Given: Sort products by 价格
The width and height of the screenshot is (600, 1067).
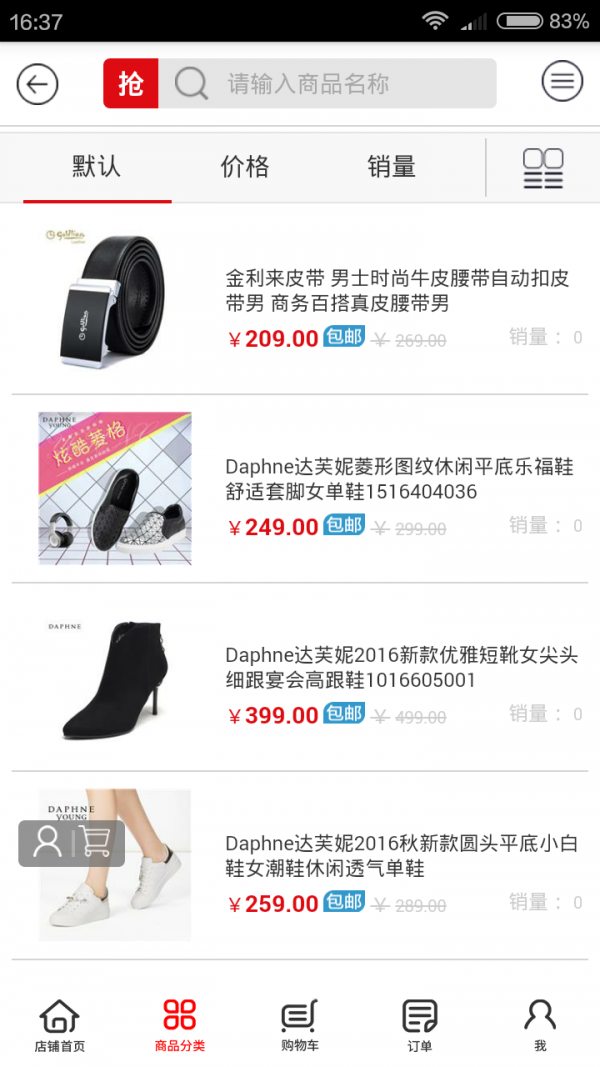Looking at the screenshot, I should [x=245, y=167].
